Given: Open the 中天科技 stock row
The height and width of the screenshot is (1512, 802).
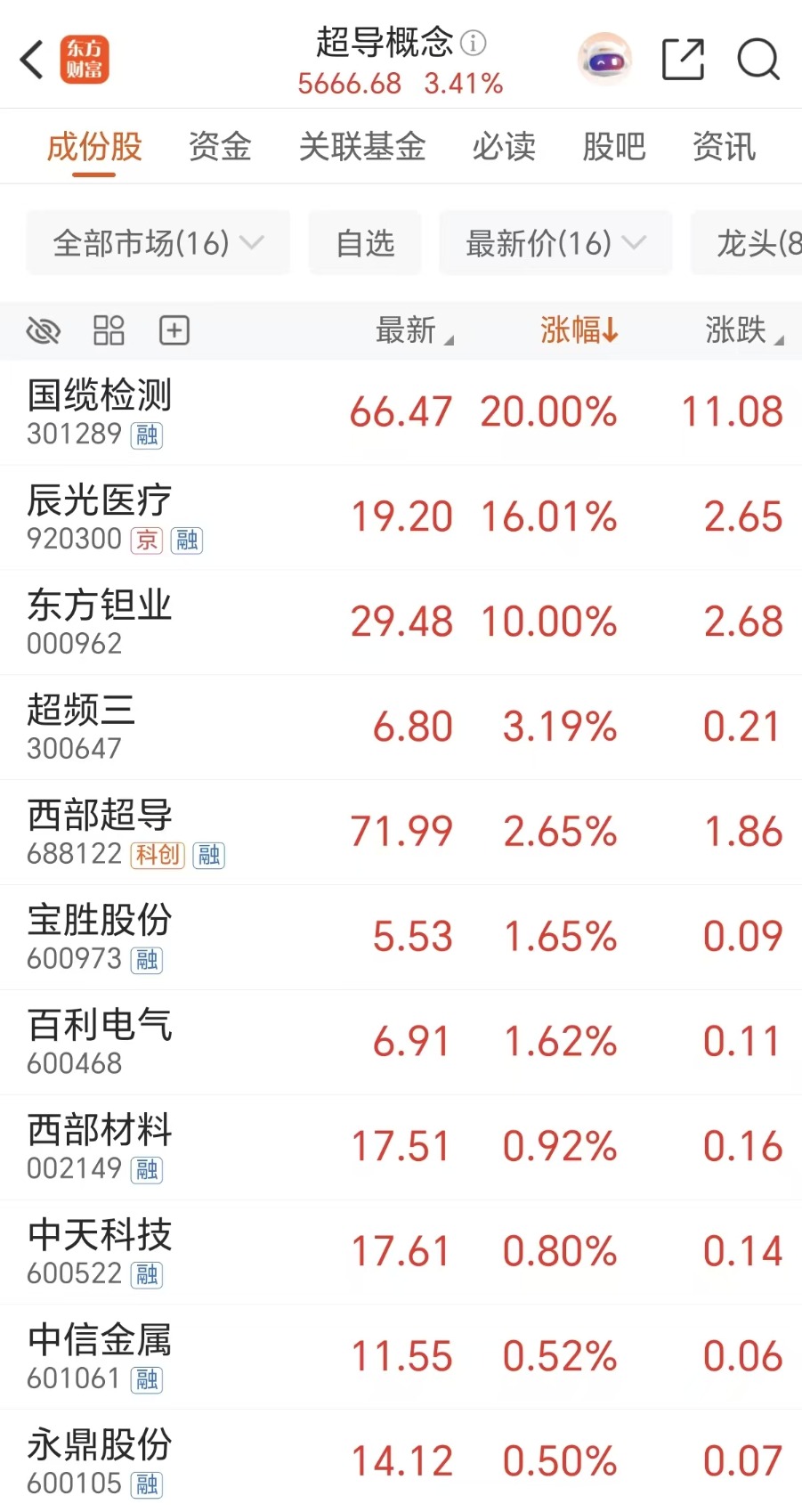Looking at the screenshot, I should click(x=401, y=1252).
